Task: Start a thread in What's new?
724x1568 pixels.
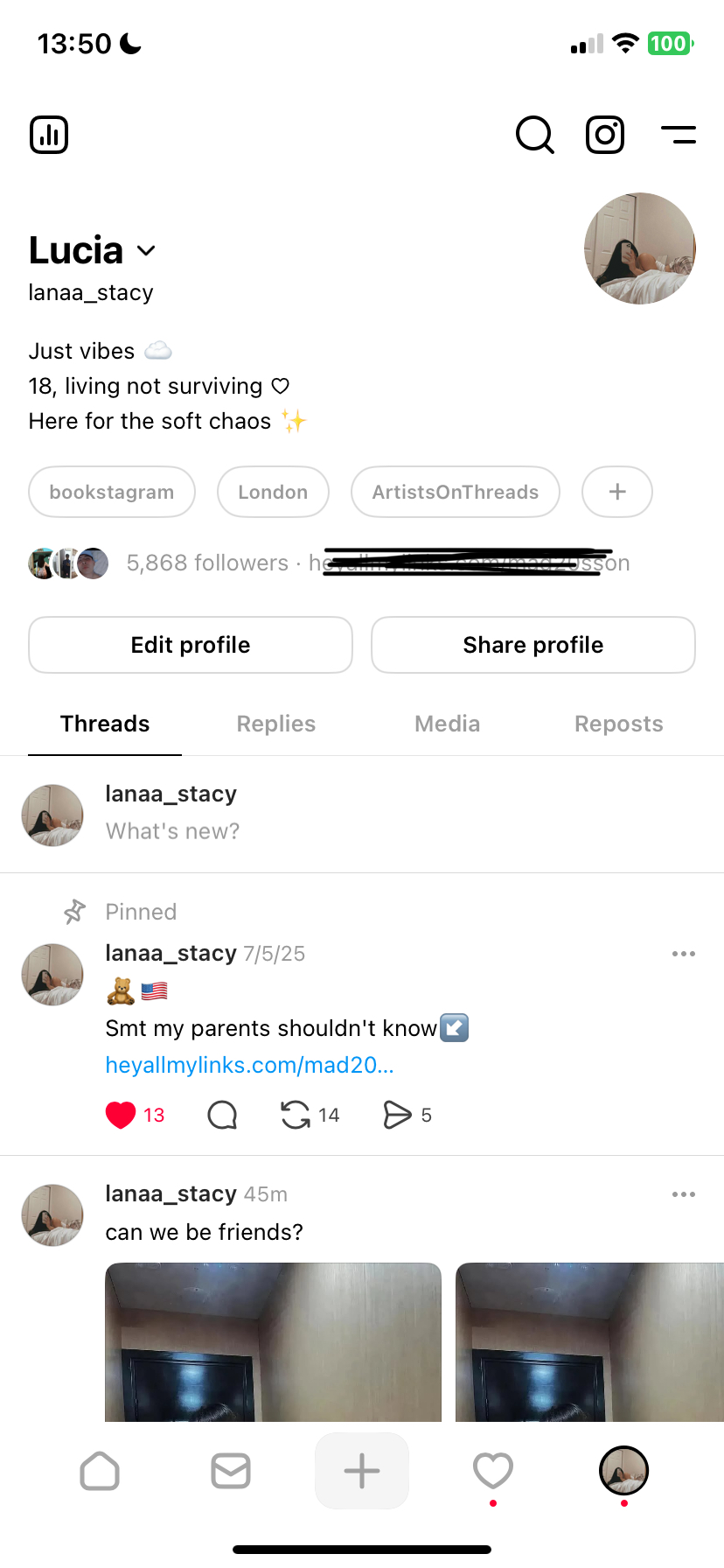Action: (x=173, y=830)
